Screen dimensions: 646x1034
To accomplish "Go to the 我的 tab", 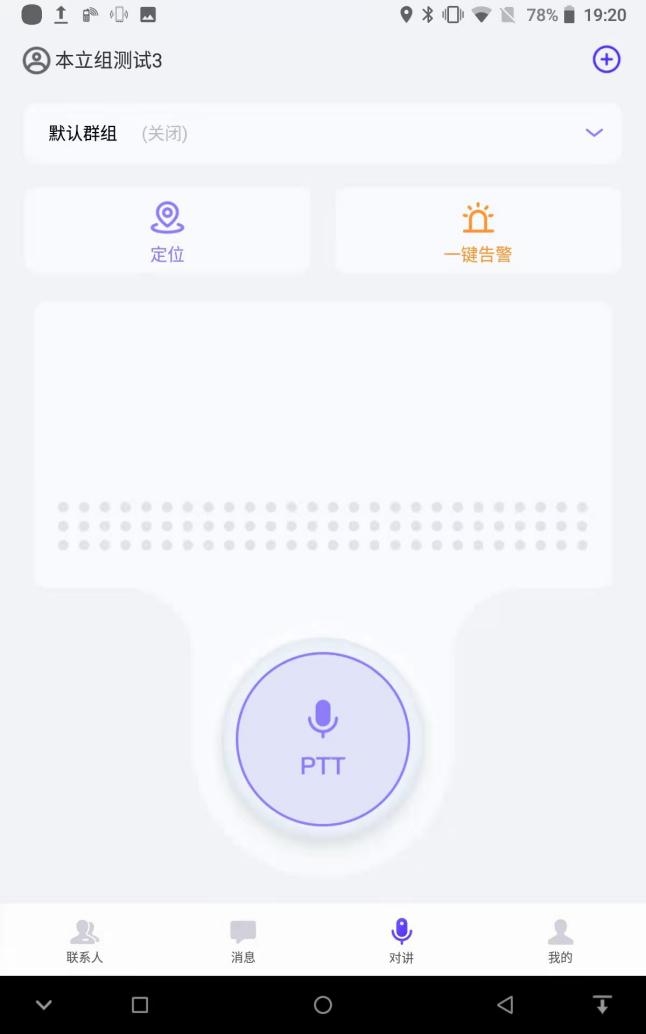I will 560,941.
